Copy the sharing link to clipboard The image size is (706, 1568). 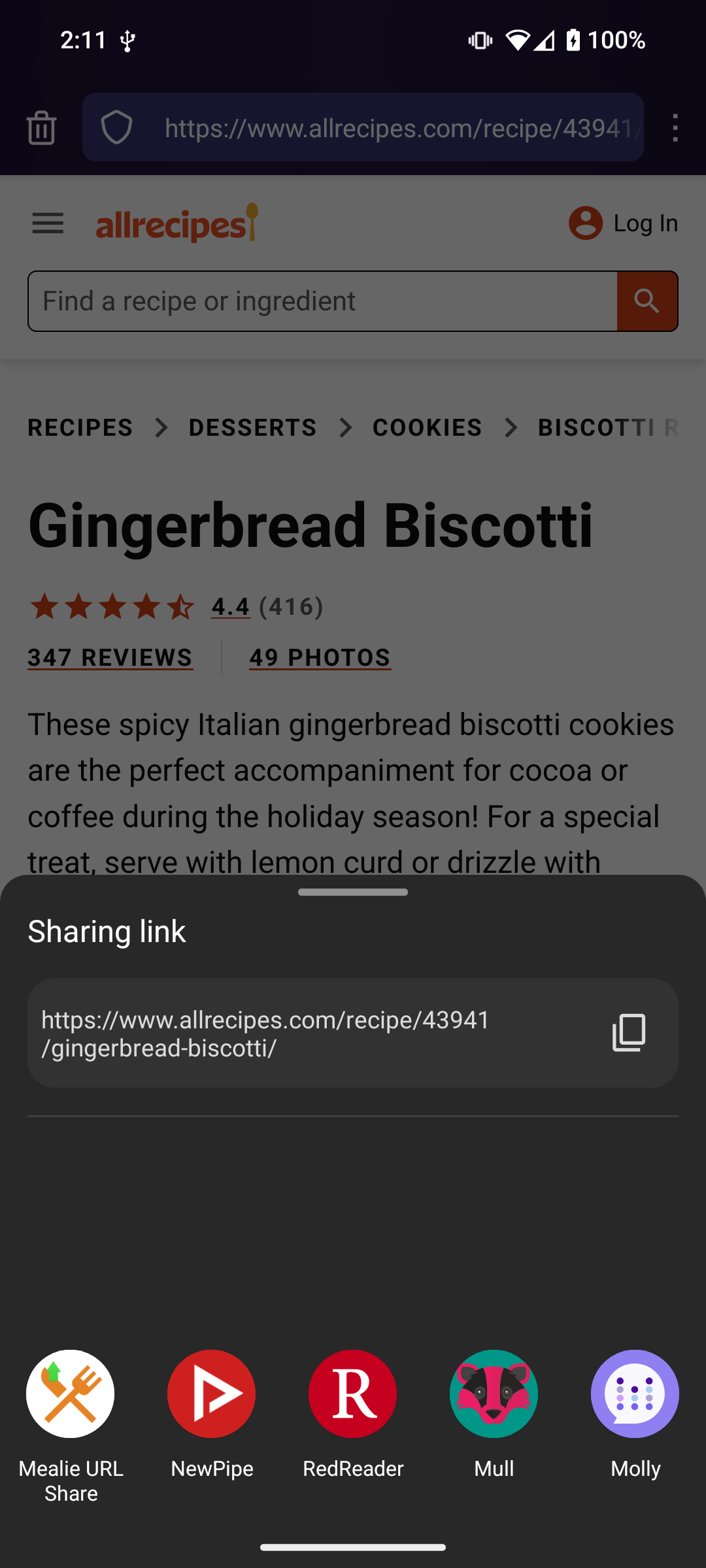629,1033
